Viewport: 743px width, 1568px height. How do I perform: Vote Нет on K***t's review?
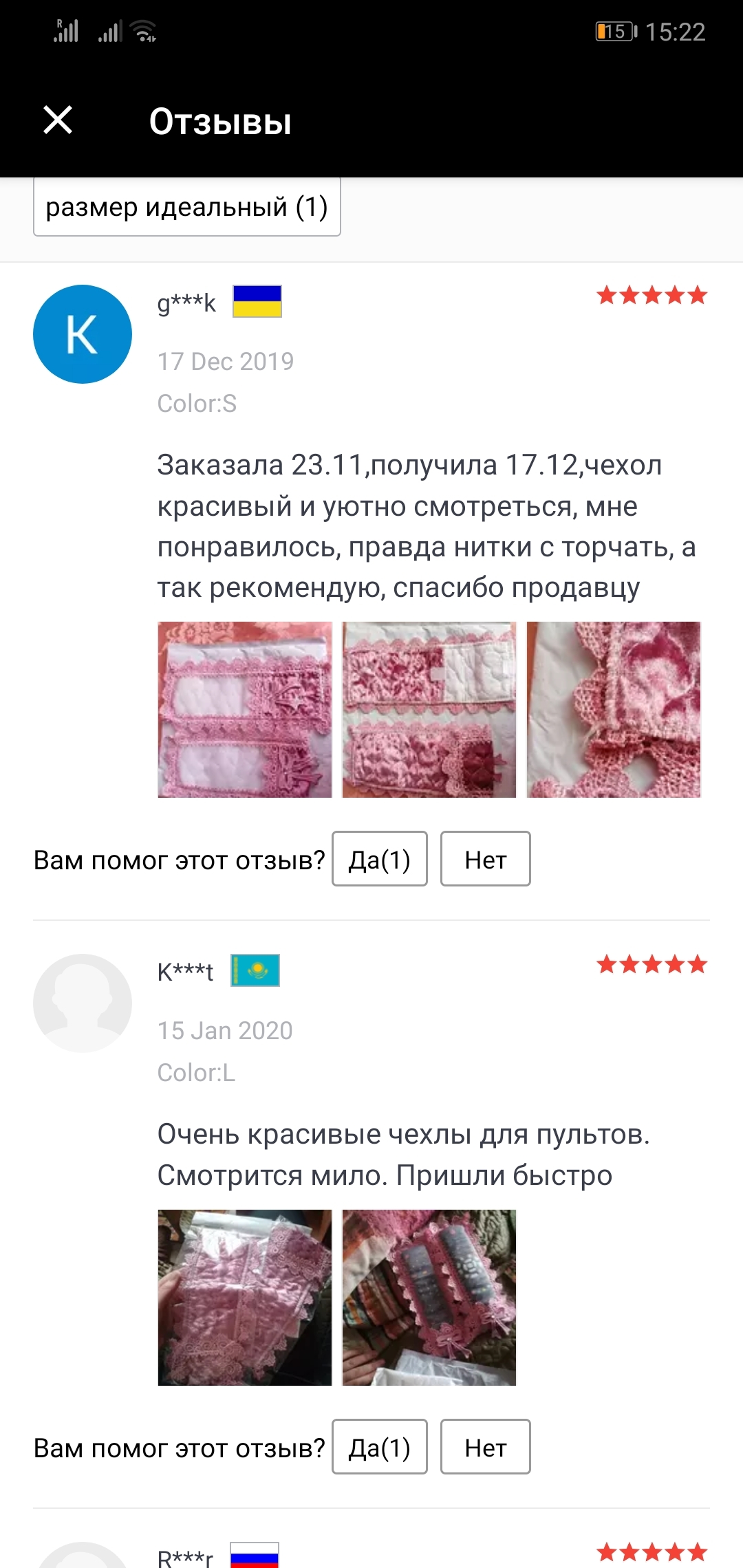[x=485, y=1447]
